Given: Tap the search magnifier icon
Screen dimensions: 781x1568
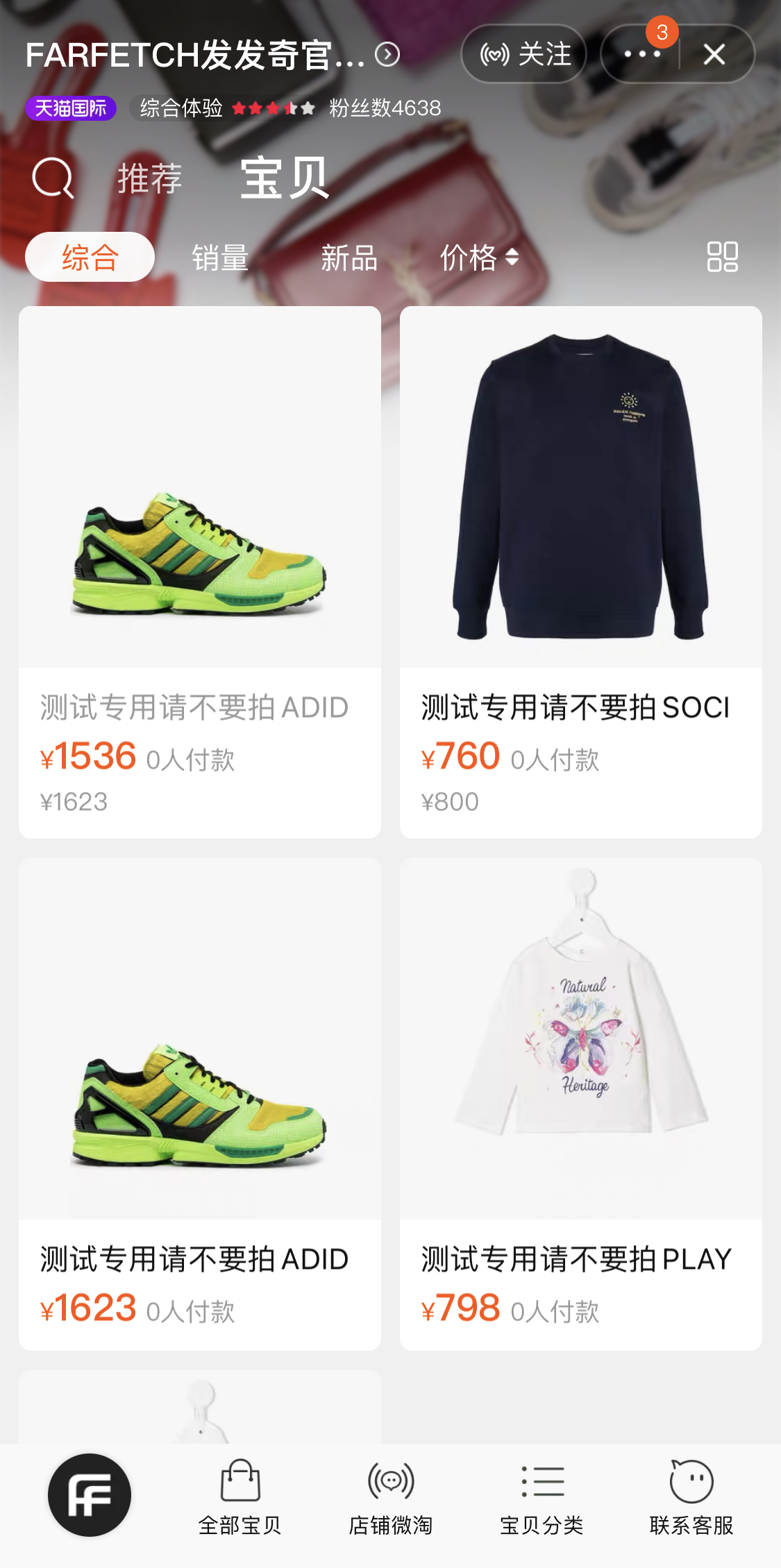Looking at the screenshot, I should click(53, 178).
